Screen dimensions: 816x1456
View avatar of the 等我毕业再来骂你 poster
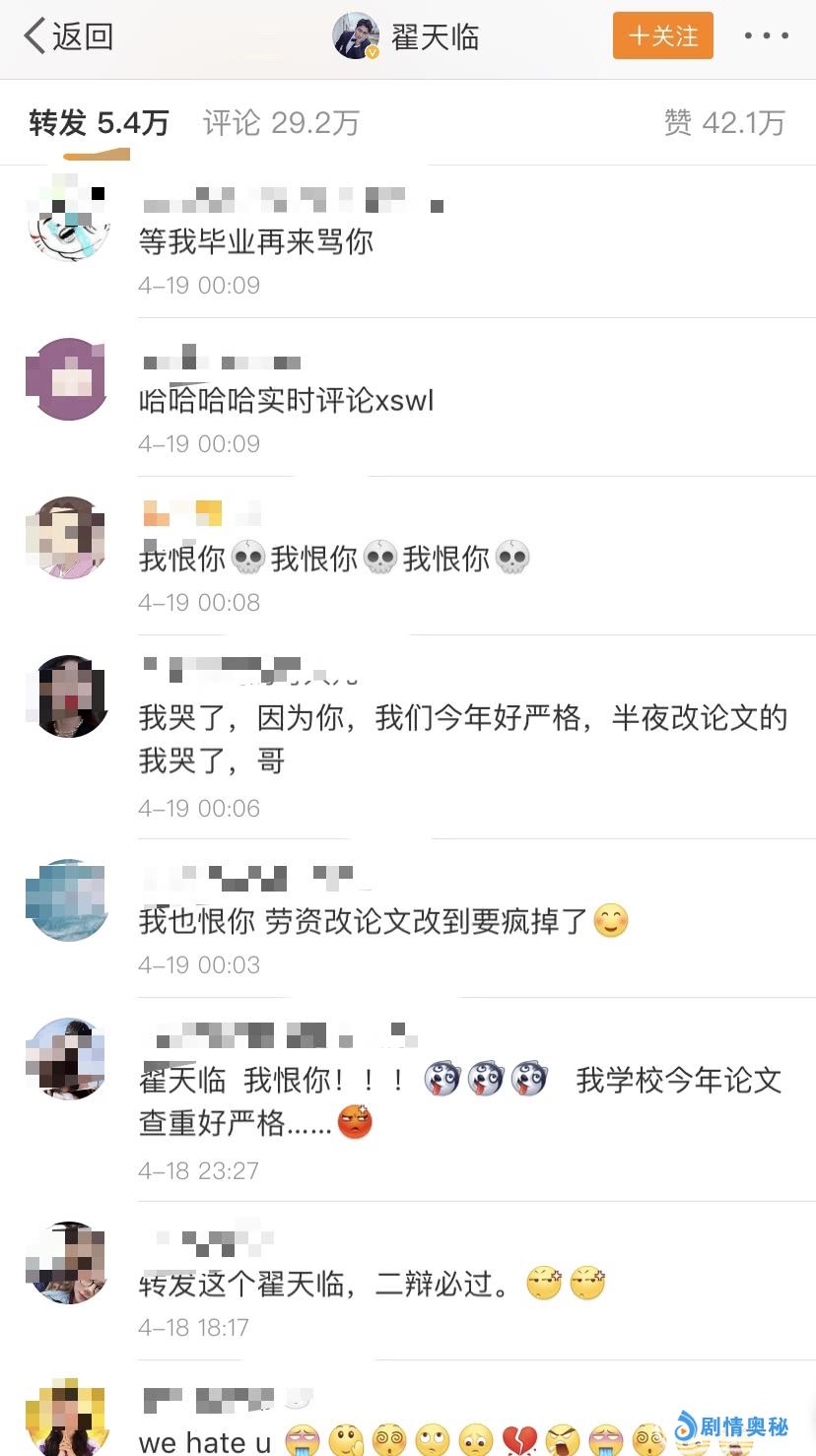[x=67, y=222]
